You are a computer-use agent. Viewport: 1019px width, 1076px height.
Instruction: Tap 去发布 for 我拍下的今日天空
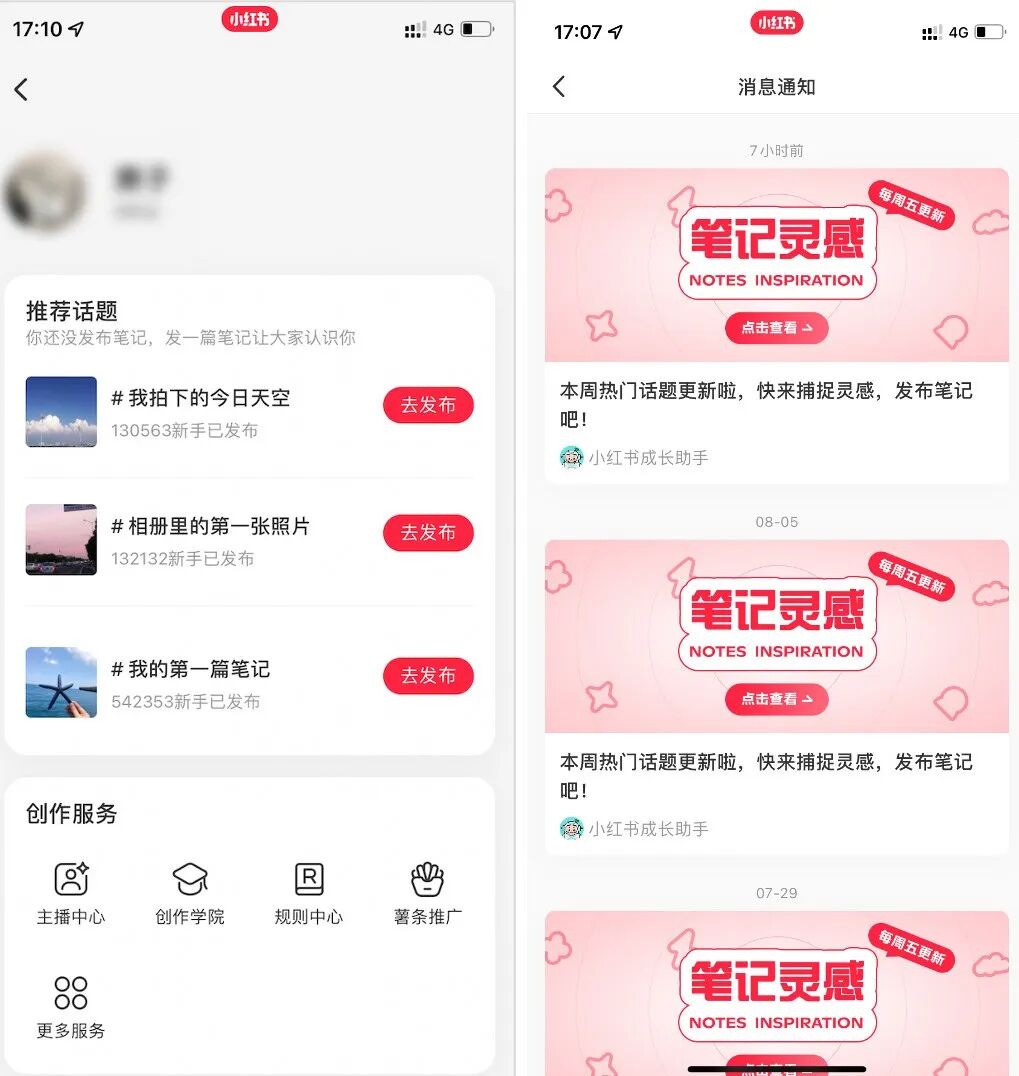pyautogui.click(x=428, y=405)
